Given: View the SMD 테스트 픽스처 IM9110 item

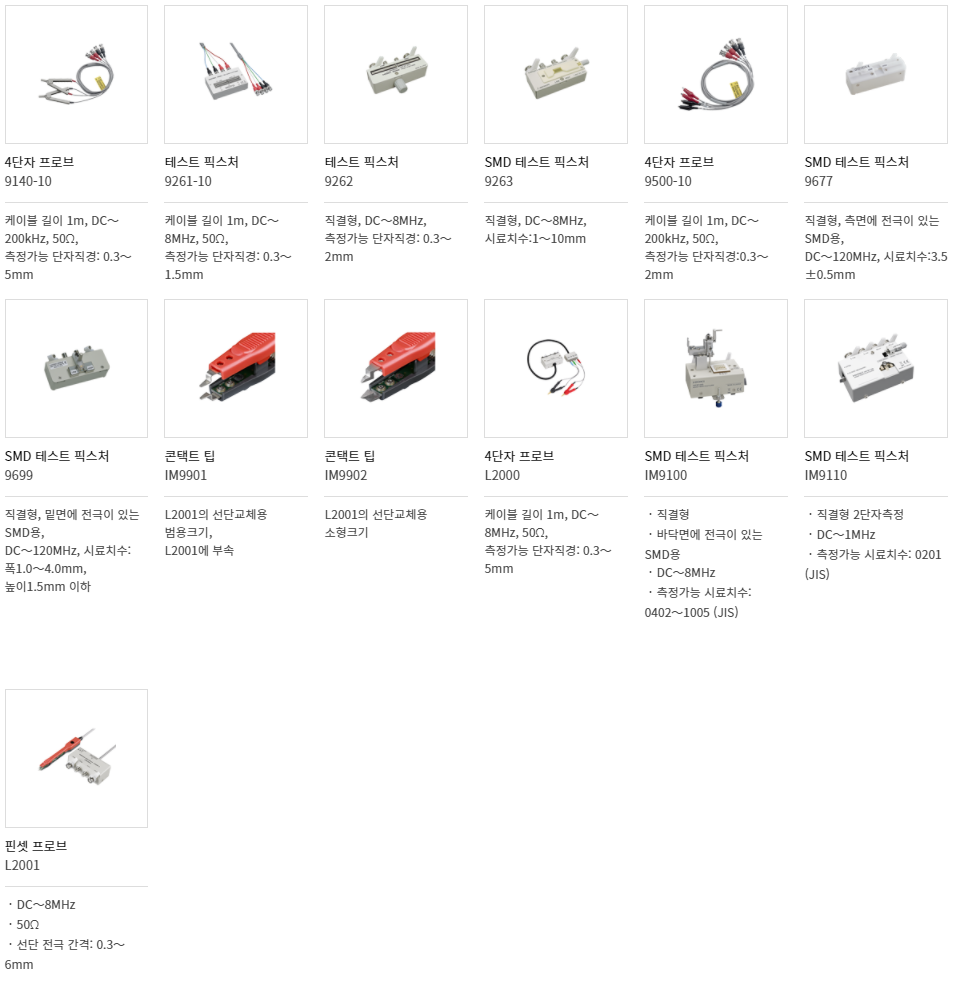Looking at the screenshot, I should [x=876, y=369].
